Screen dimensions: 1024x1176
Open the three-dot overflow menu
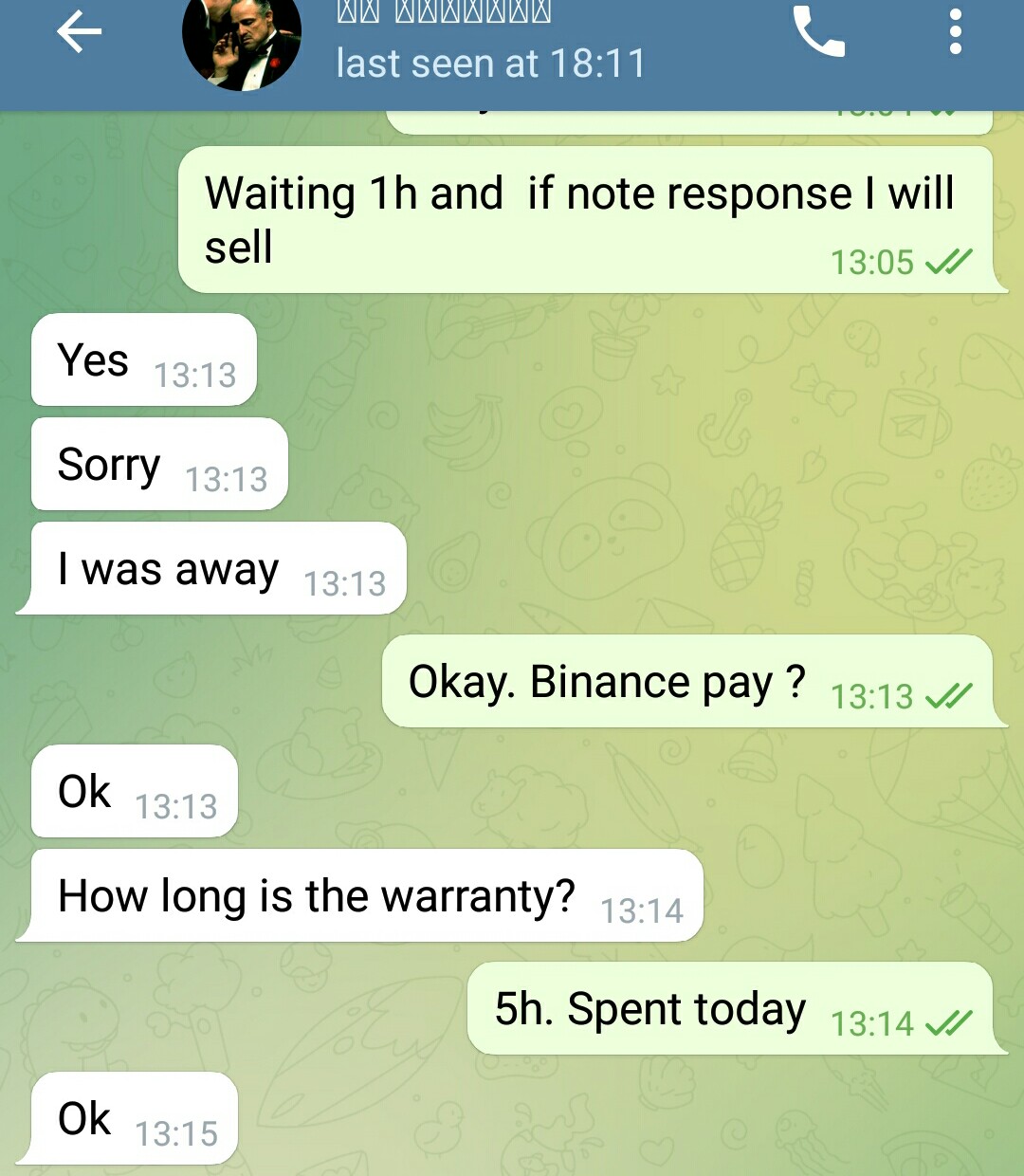click(x=955, y=32)
